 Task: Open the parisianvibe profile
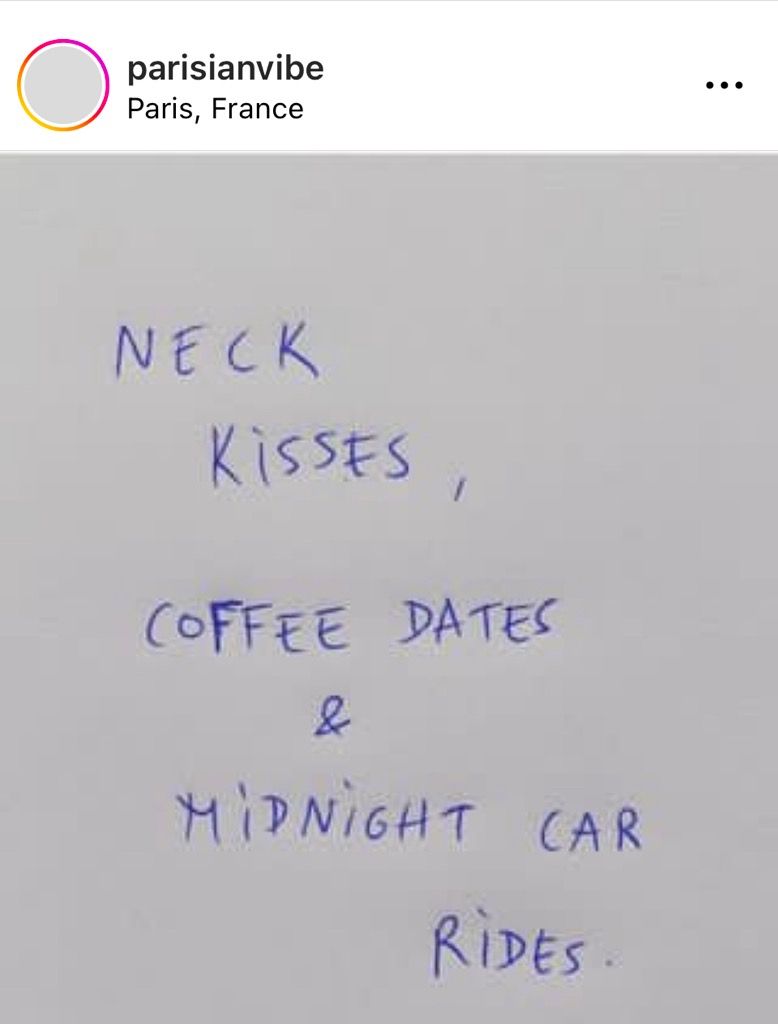225,68
